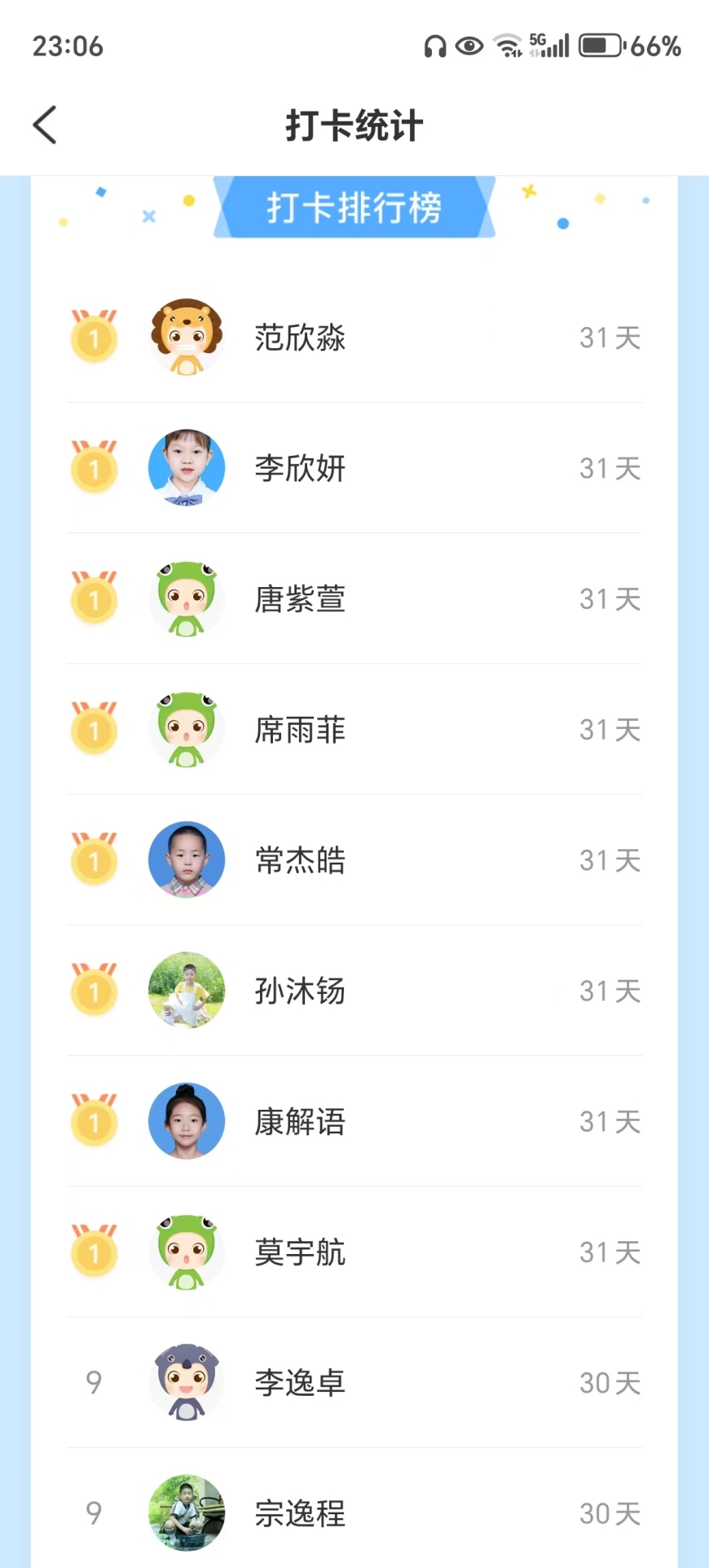Open 莫宇航's check-in record
Image resolution: width=709 pixels, height=1568 pixels.
coord(354,1252)
